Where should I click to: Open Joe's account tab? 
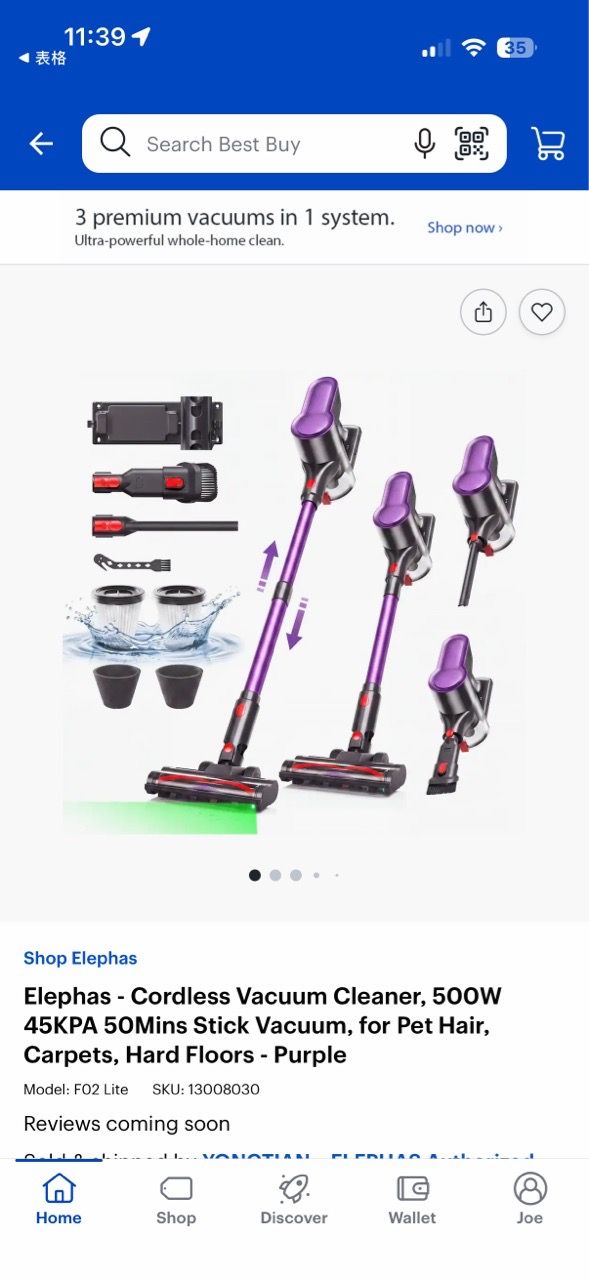pos(530,1199)
